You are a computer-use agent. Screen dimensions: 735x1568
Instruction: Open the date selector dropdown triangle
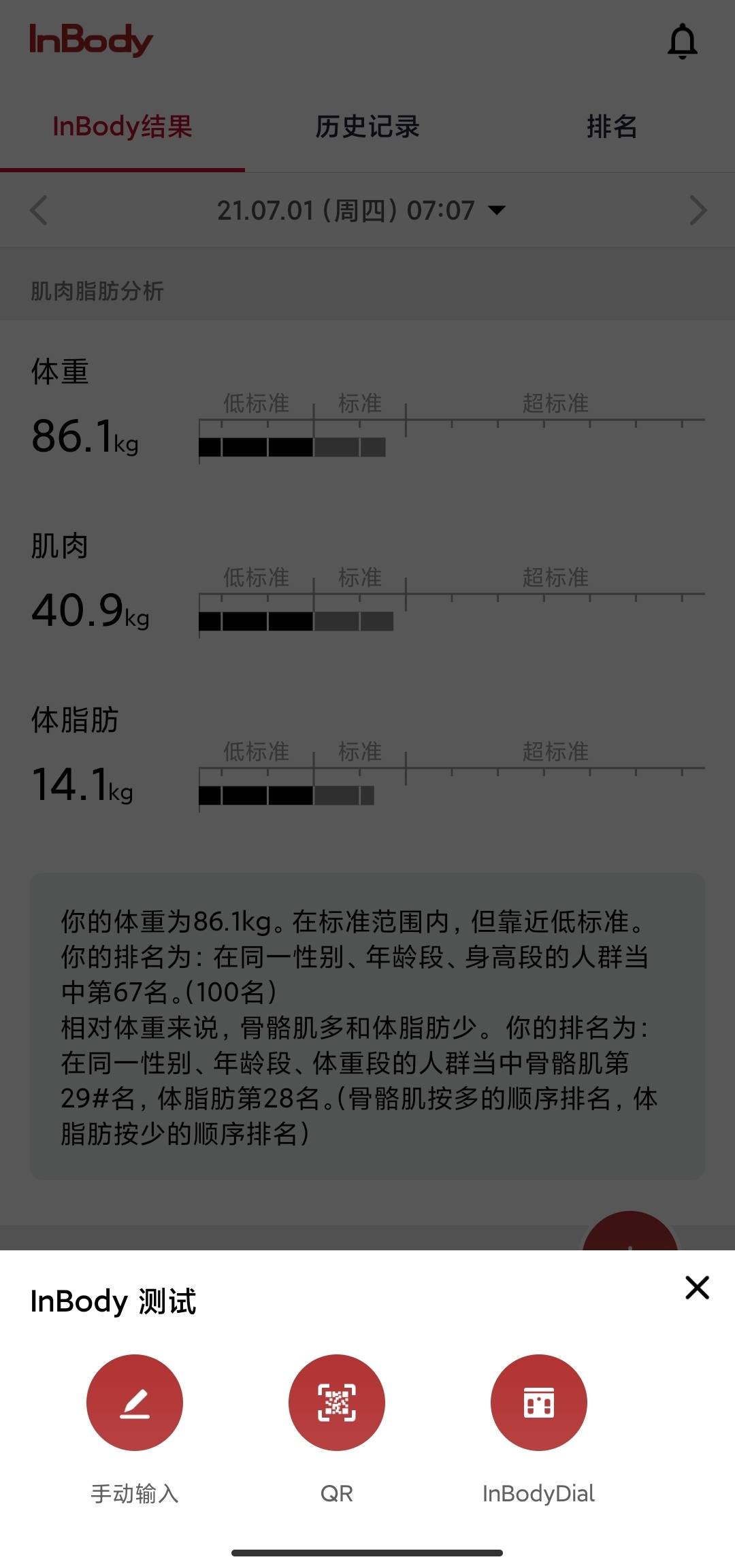(497, 211)
